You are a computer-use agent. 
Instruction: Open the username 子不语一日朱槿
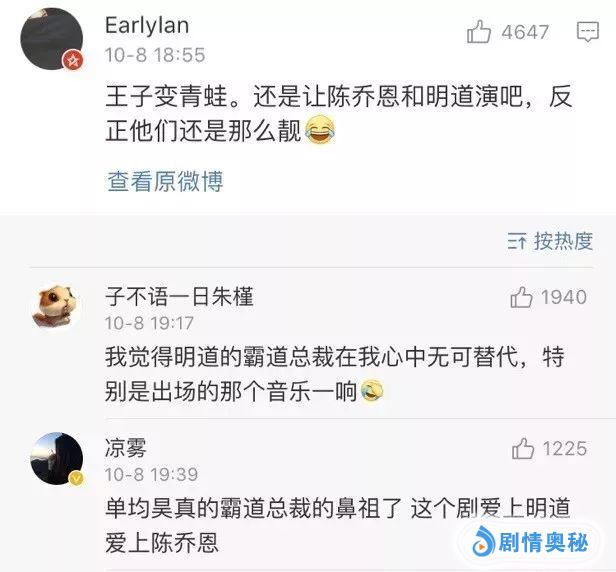(x=179, y=296)
